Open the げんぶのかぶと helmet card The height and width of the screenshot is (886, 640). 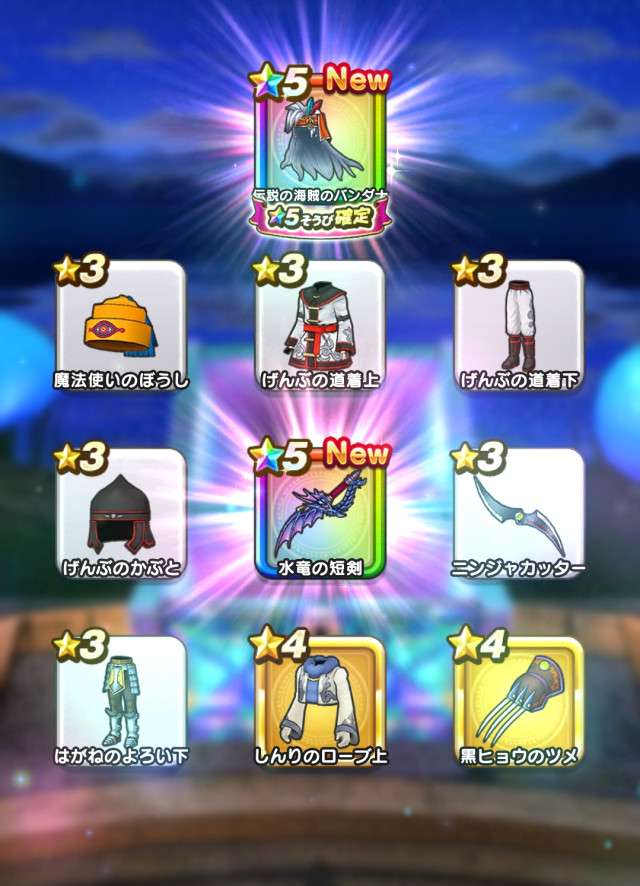coord(121,511)
